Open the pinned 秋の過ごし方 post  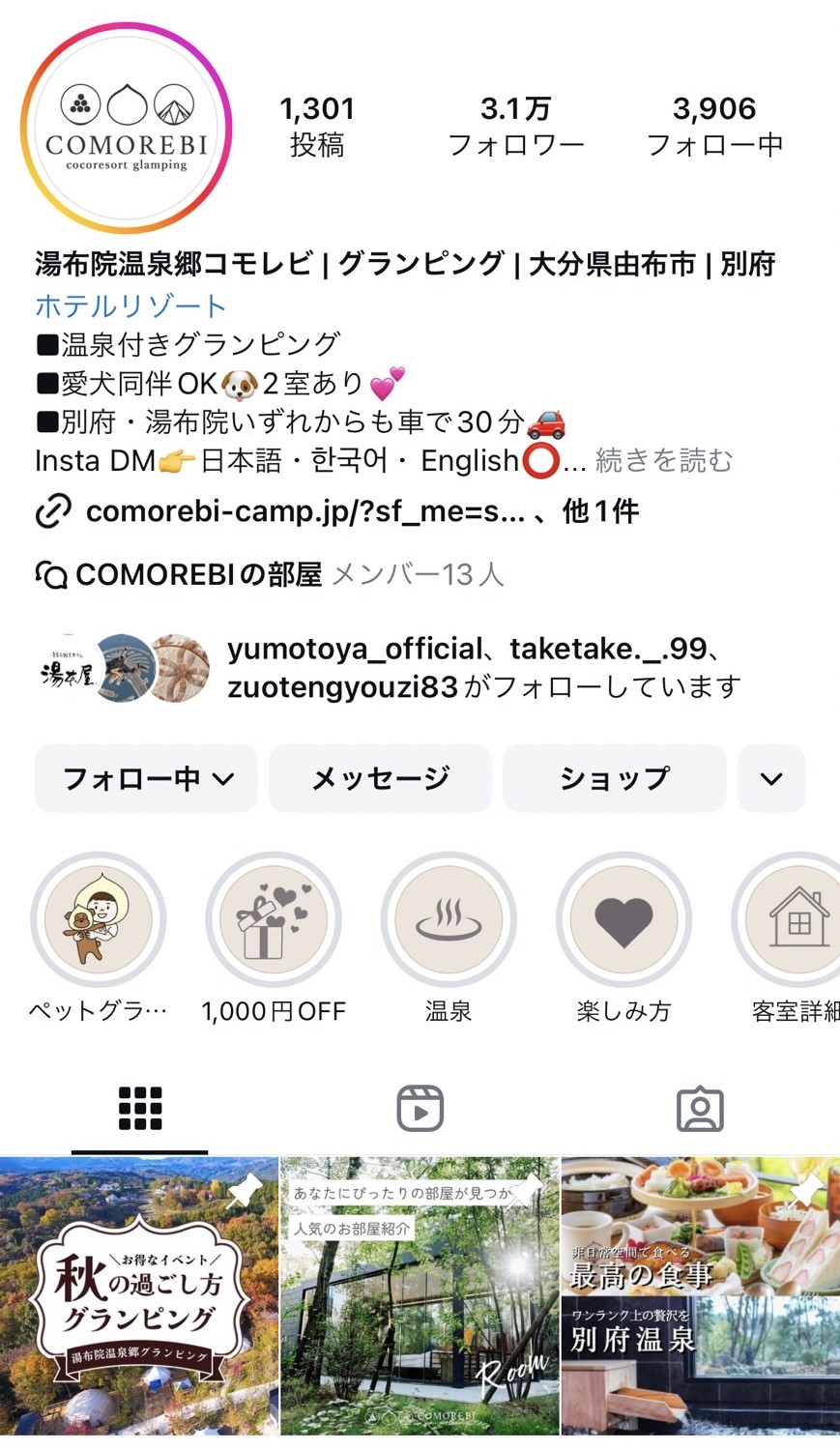(x=139, y=1295)
